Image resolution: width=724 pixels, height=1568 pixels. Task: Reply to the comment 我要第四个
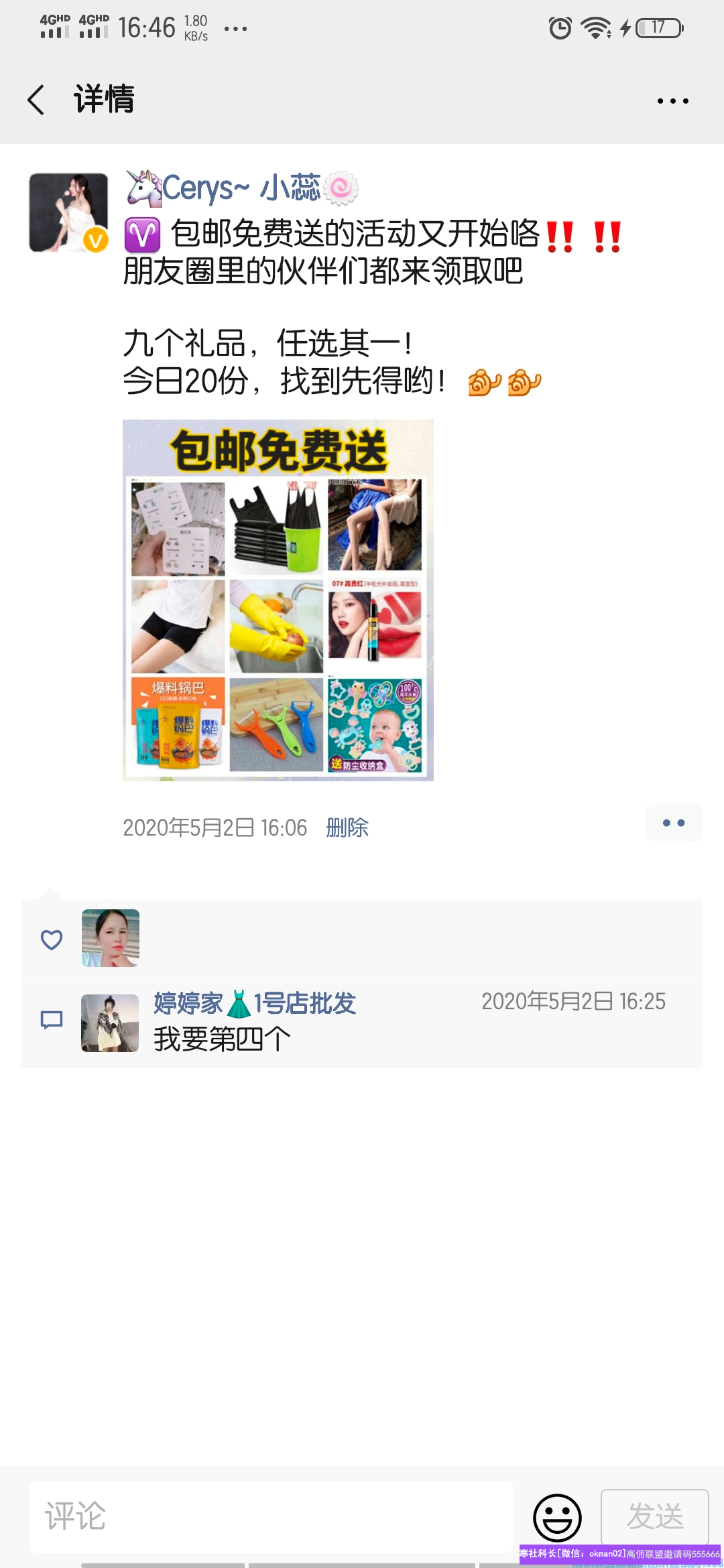pyautogui.click(x=223, y=1039)
